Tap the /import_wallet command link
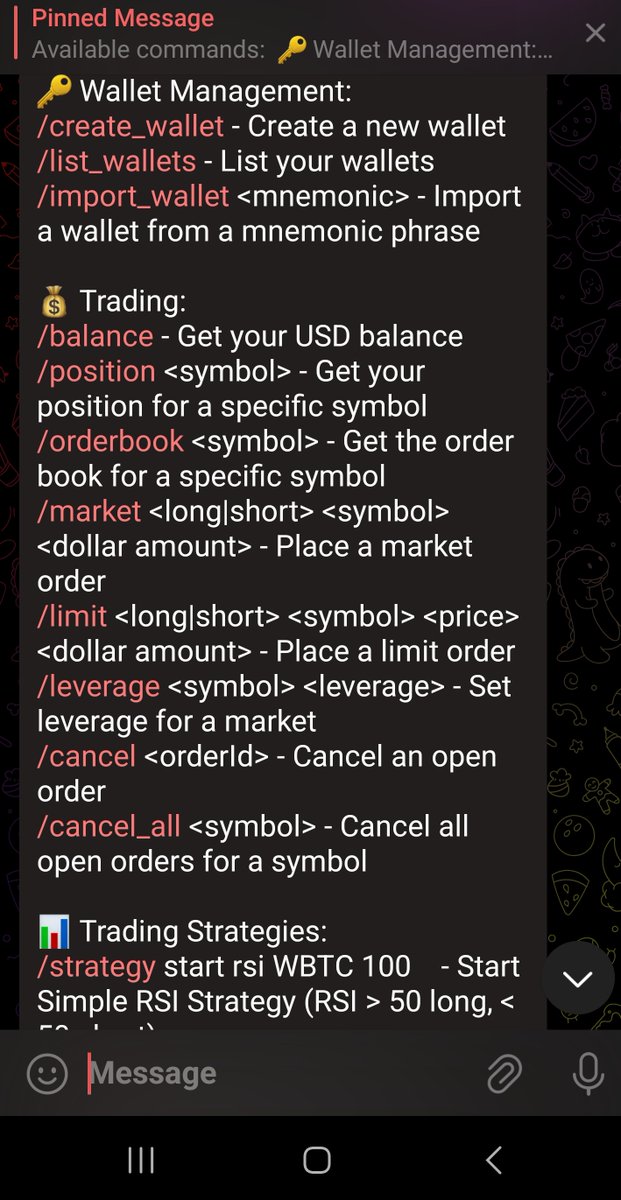 click(133, 196)
